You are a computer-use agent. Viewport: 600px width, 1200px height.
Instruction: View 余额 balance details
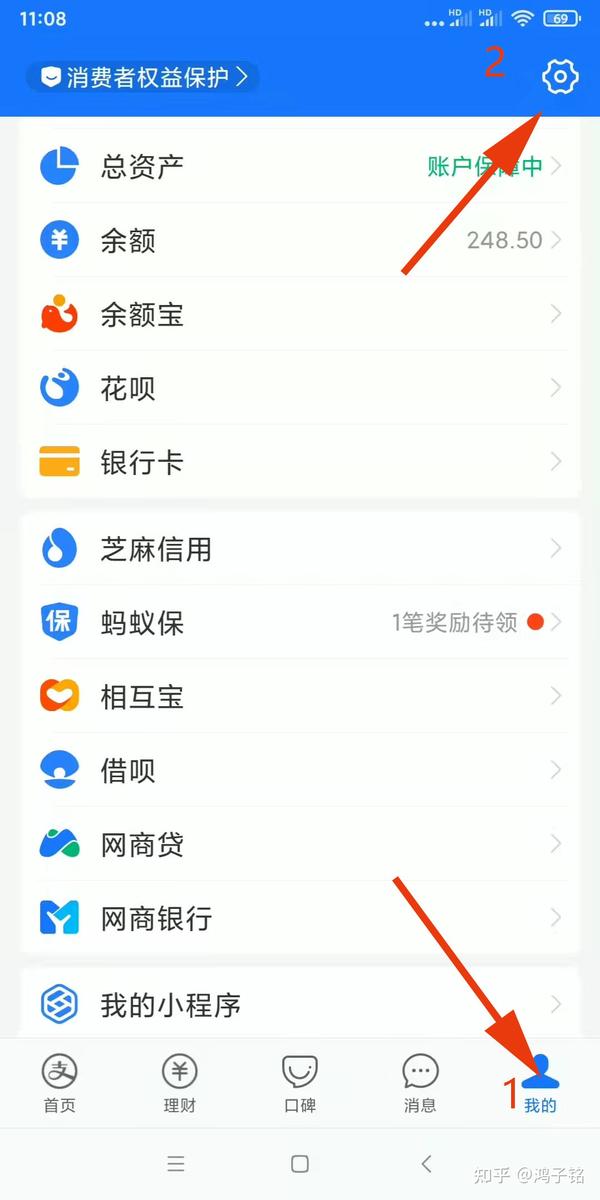300,240
